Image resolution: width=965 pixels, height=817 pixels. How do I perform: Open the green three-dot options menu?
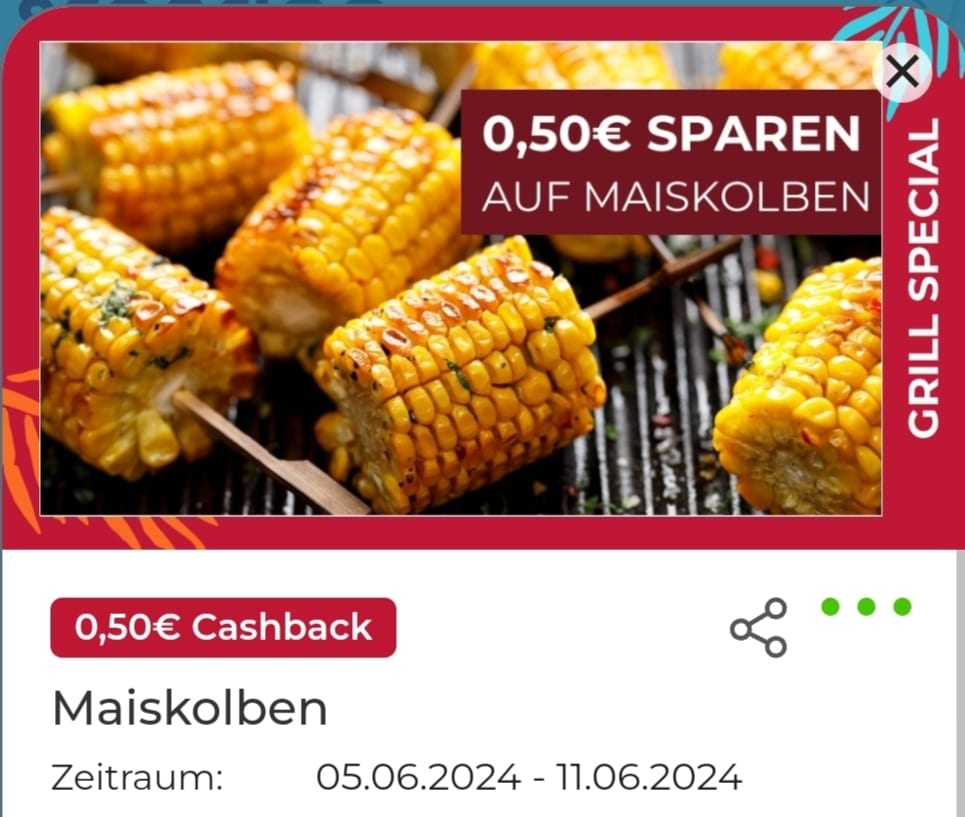(x=866, y=607)
